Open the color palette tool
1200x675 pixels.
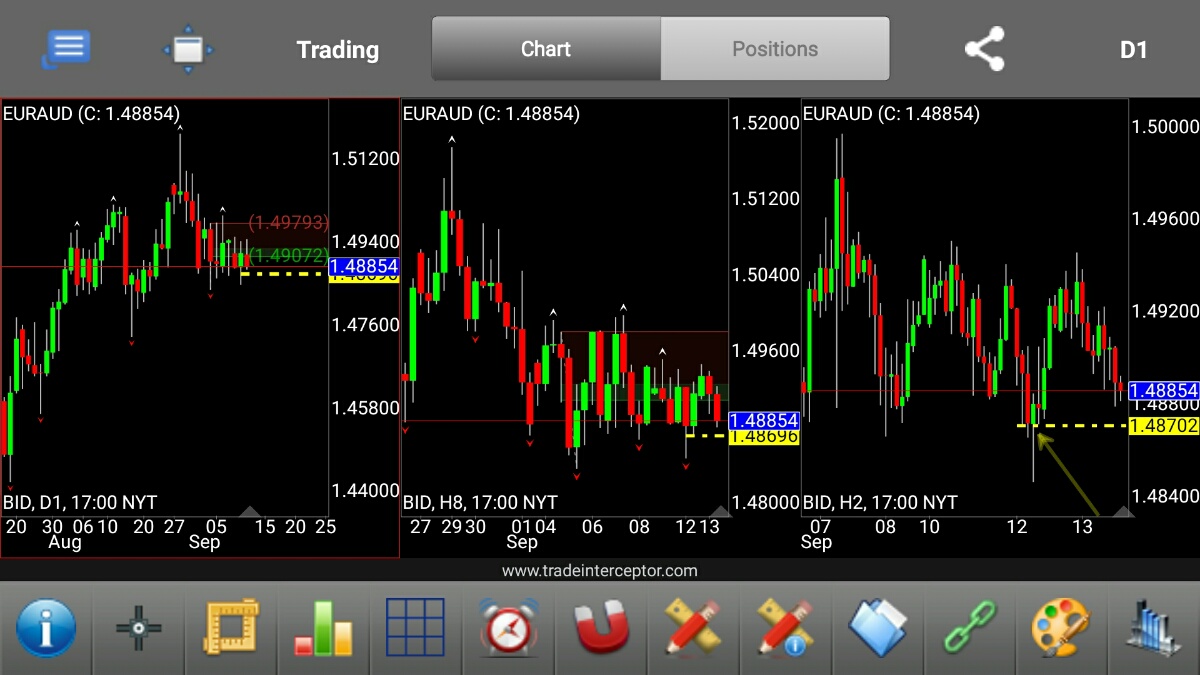coord(1061,629)
